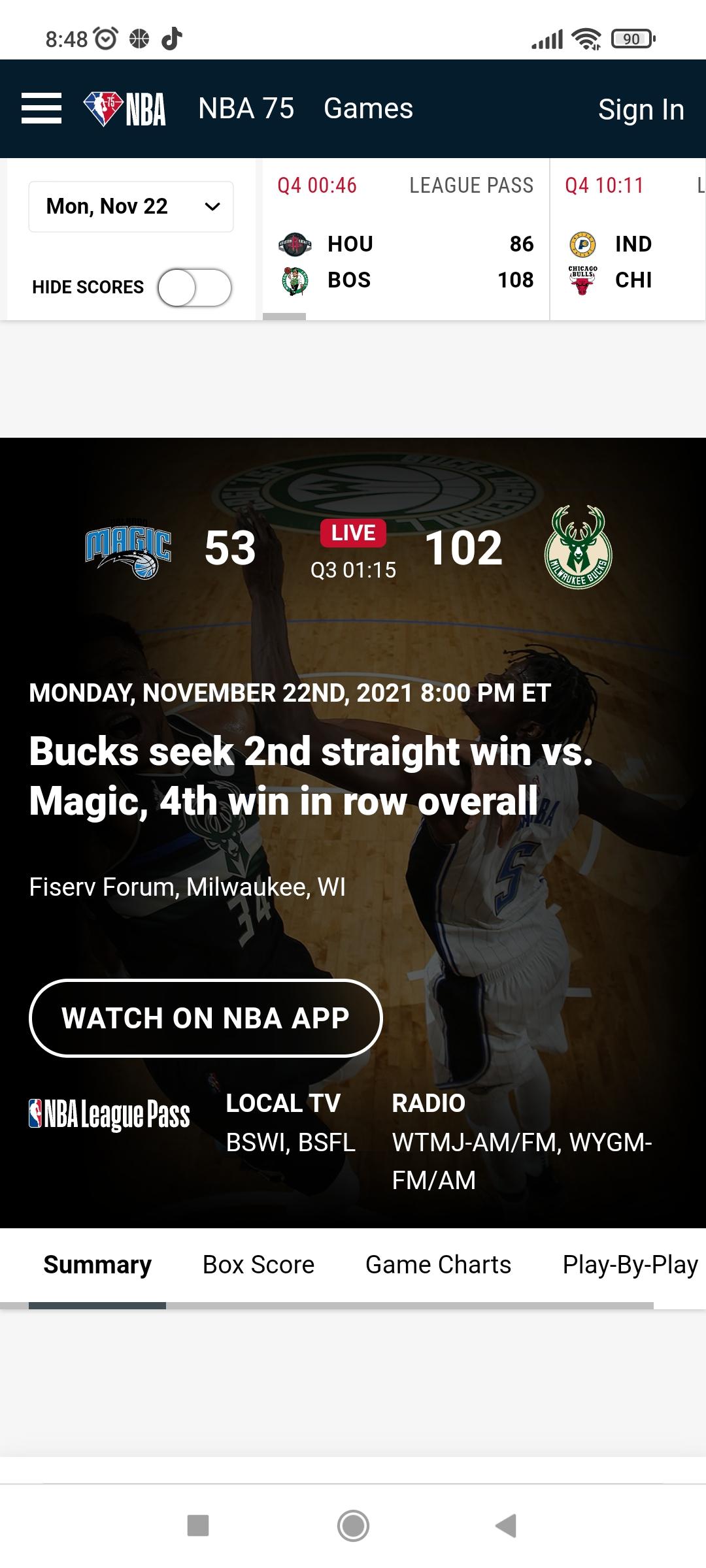Screen dimensions: 706x1568
Task: Switch to the Play-By-Play tab
Action: pos(630,1265)
